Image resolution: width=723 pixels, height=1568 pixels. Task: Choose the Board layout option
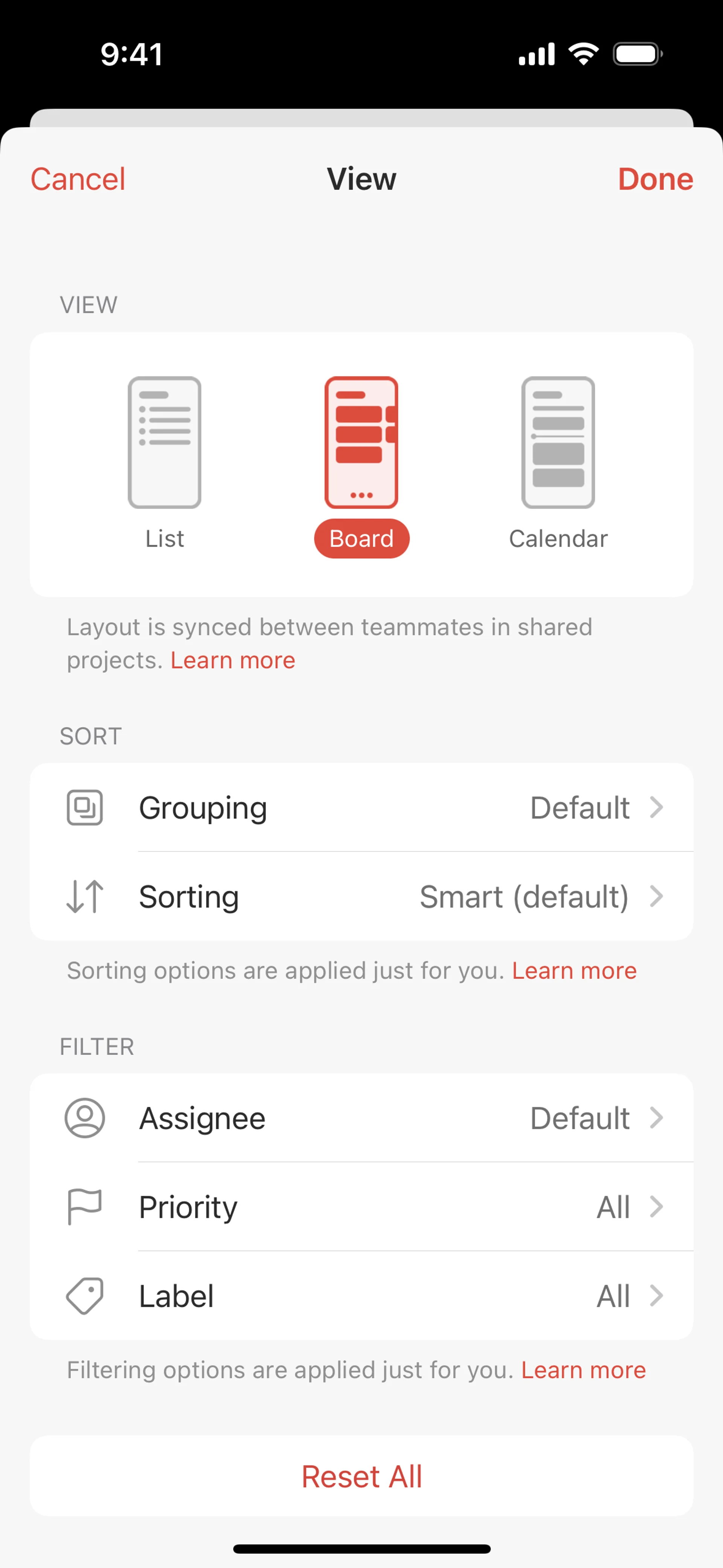point(361,463)
